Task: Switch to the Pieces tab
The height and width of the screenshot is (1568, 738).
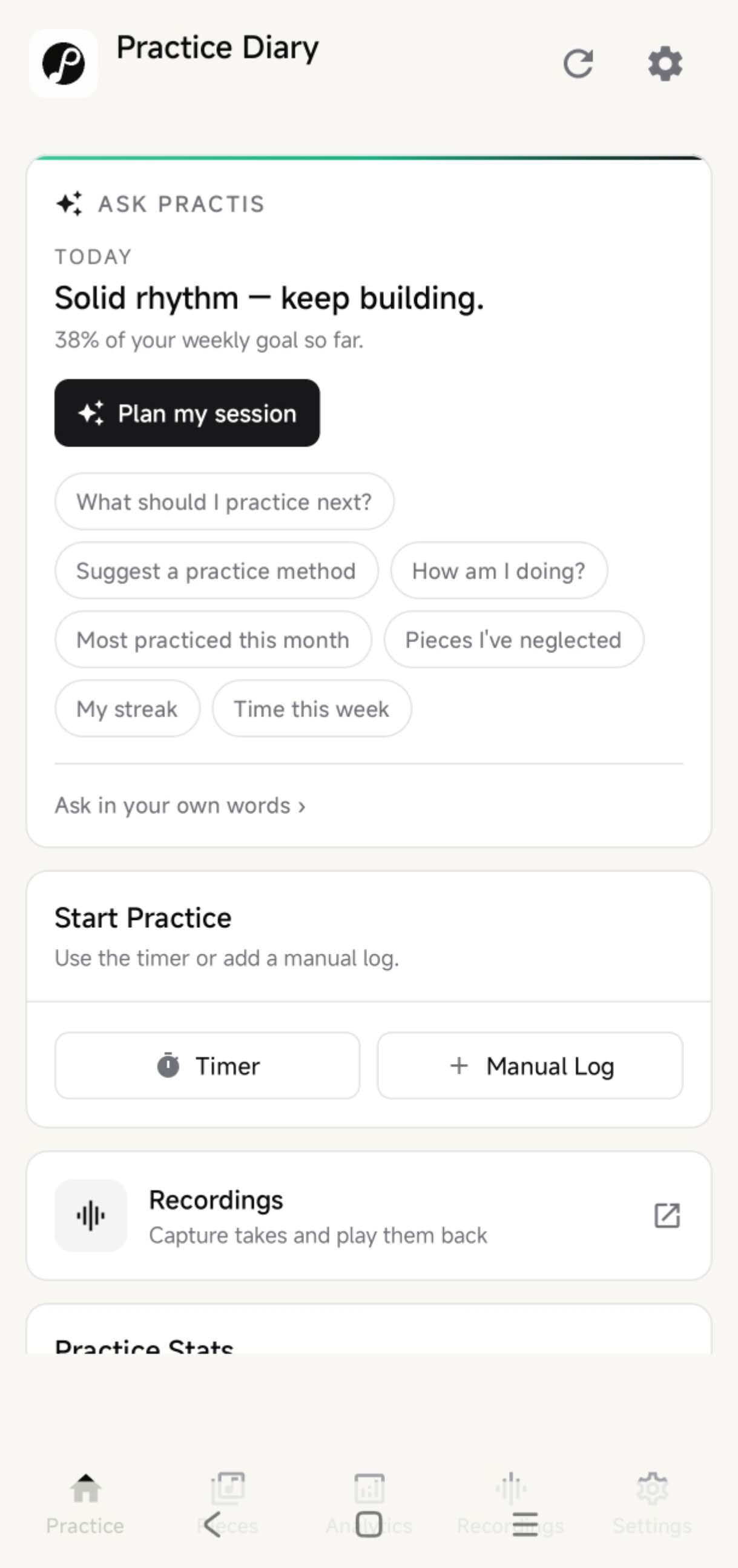Action: click(228, 1502)
